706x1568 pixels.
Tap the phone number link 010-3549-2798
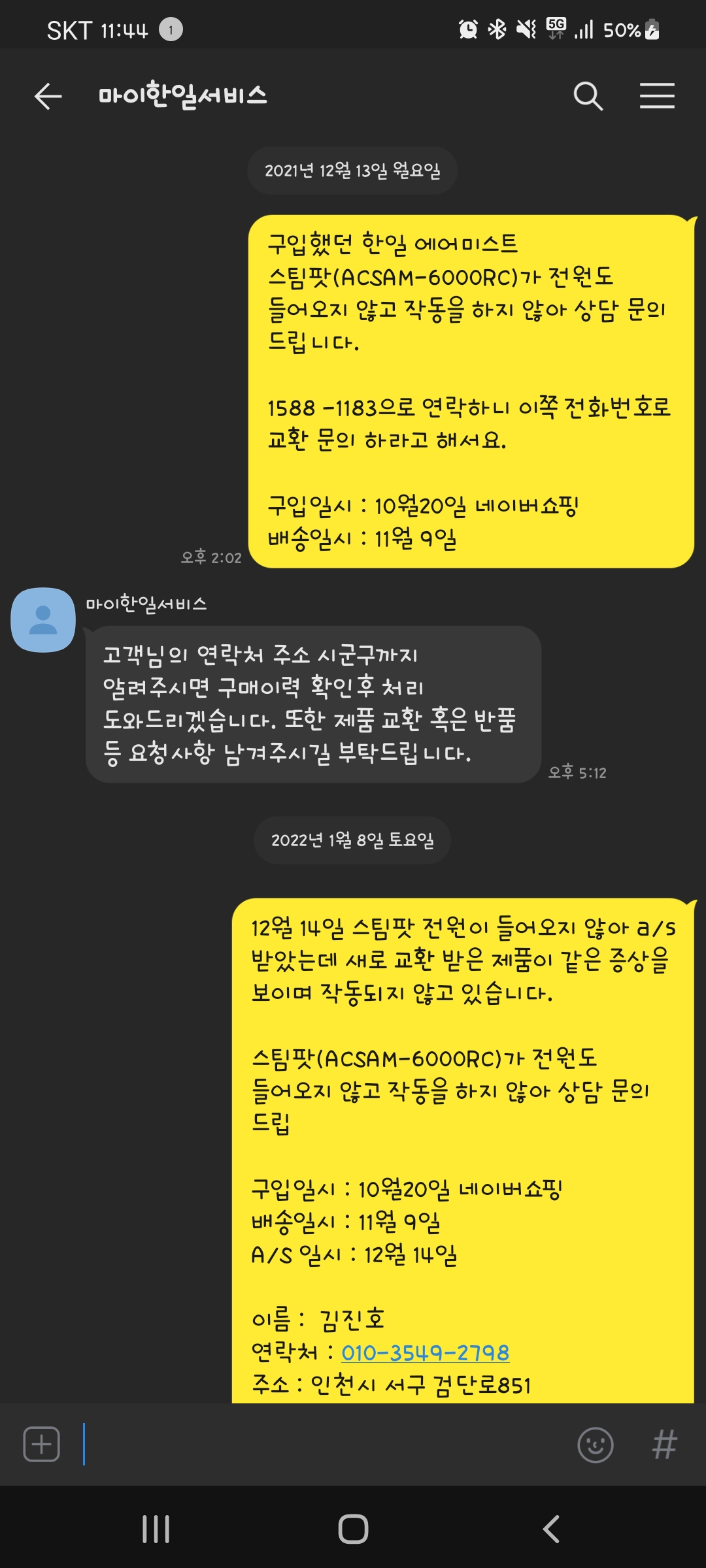click(425, 1352)
